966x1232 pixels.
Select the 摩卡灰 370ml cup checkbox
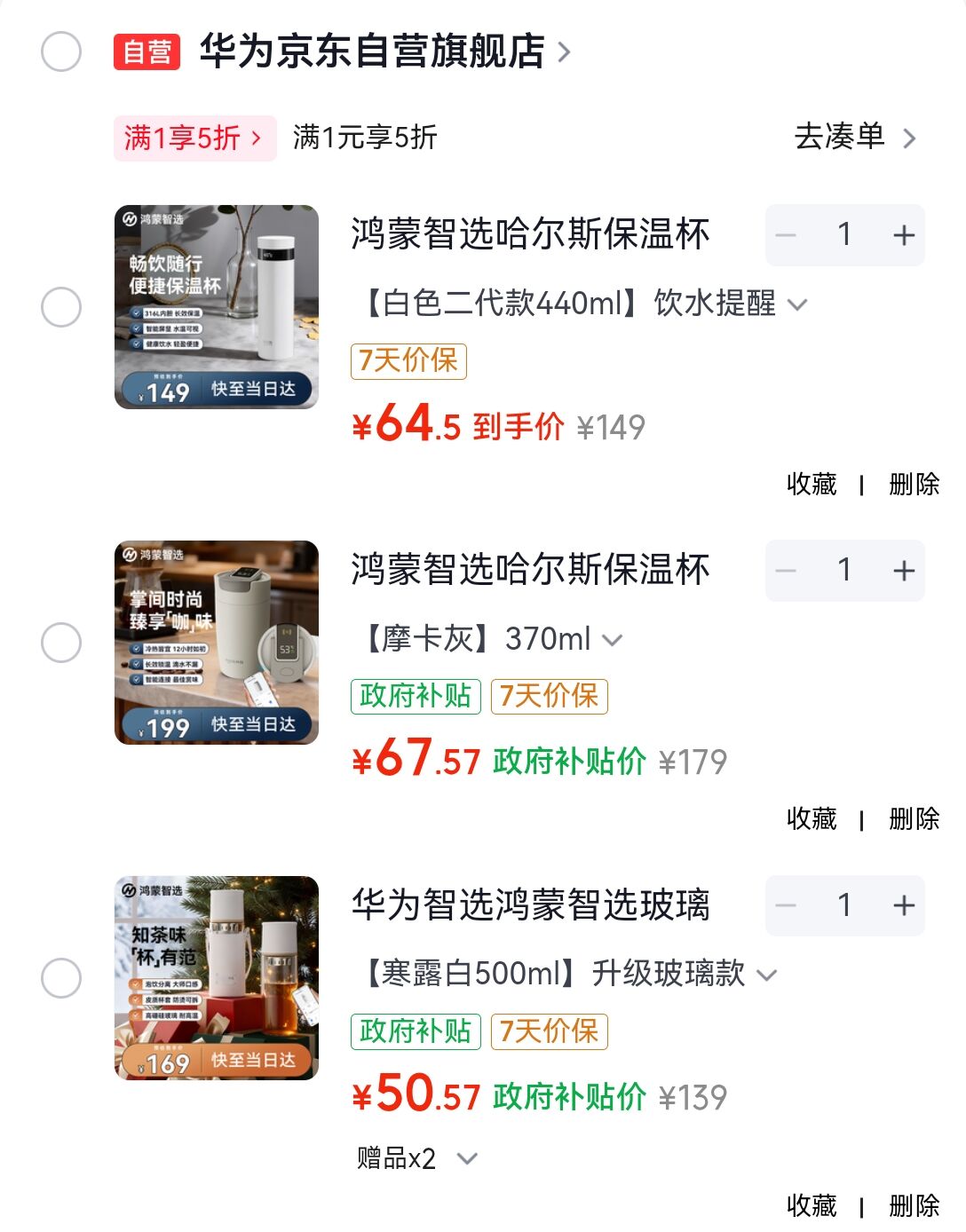[61, 643]
